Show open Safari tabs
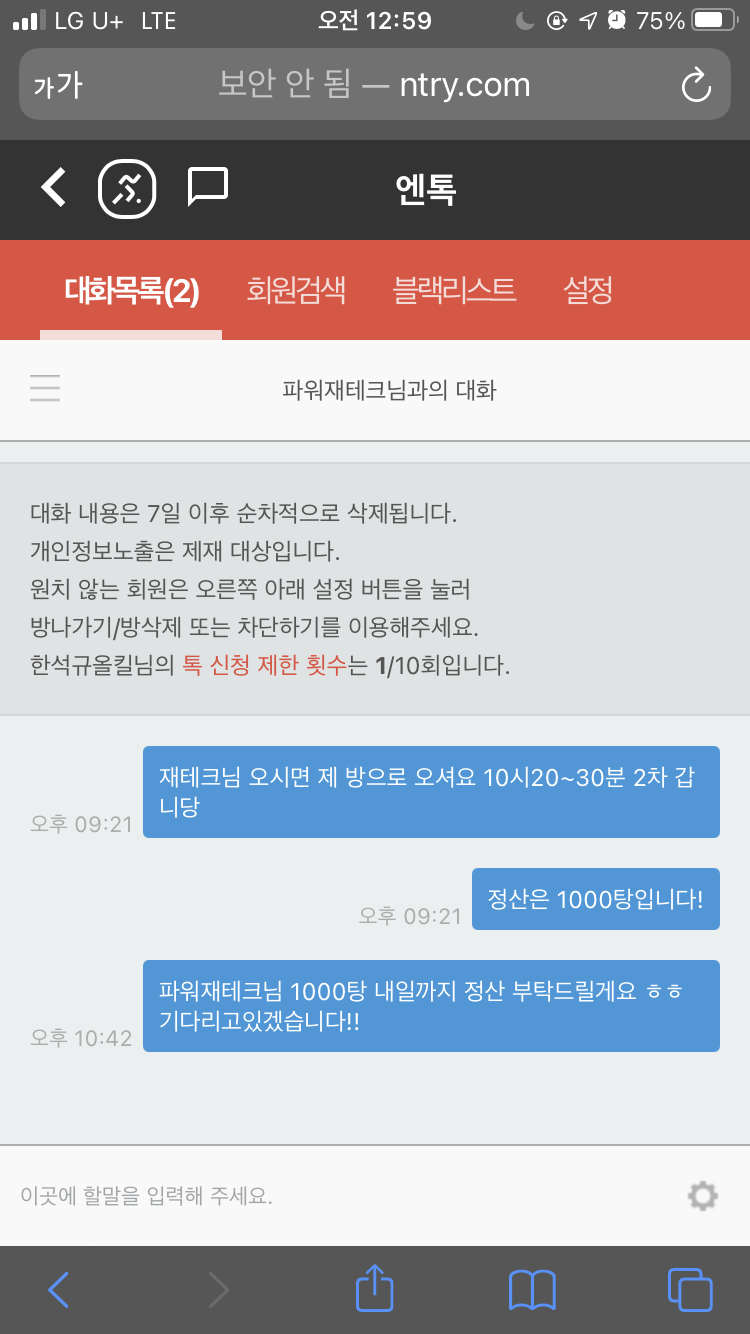750x1334 pixels. coord(689,1289)
